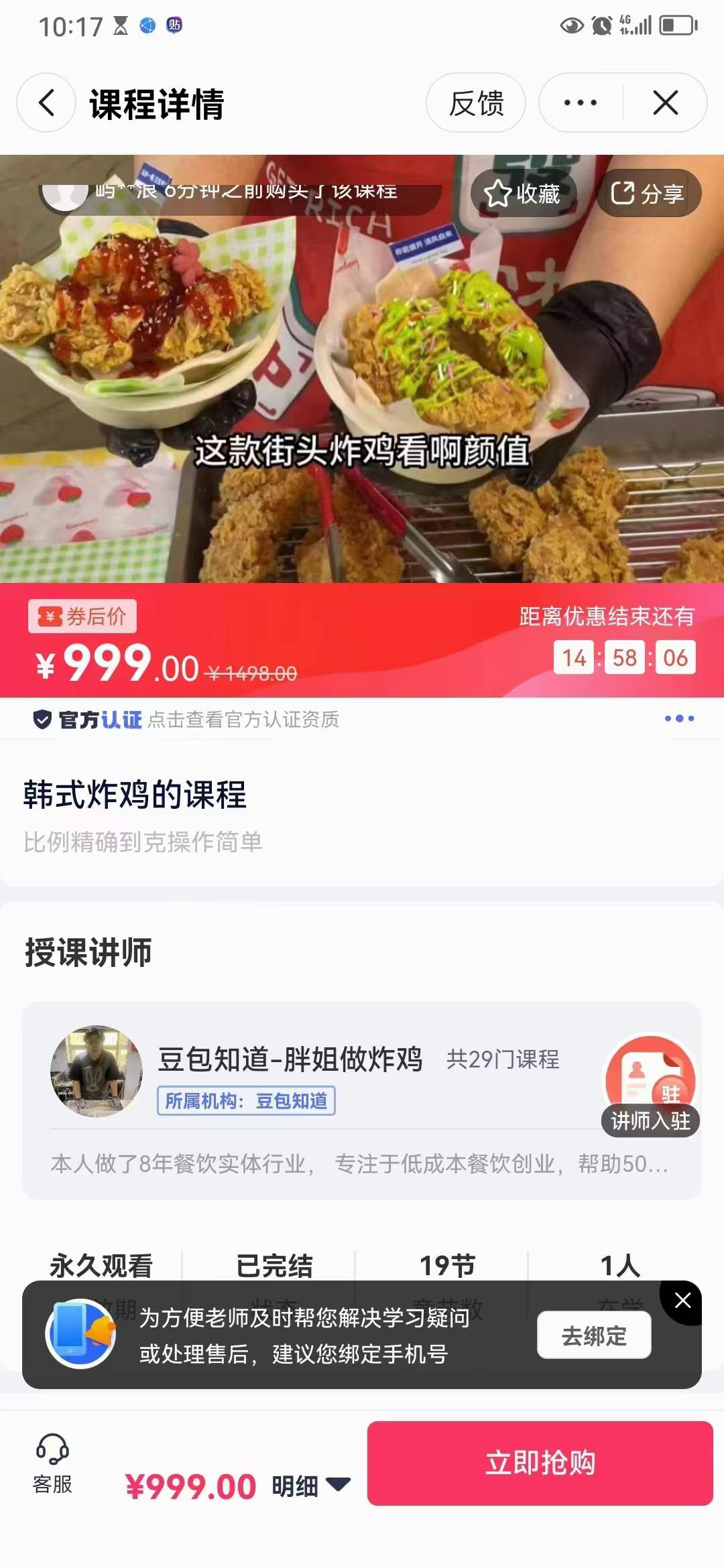
Task: Tap the 所属机构：豆包知道 institution tag
Action: point(248,1099)
